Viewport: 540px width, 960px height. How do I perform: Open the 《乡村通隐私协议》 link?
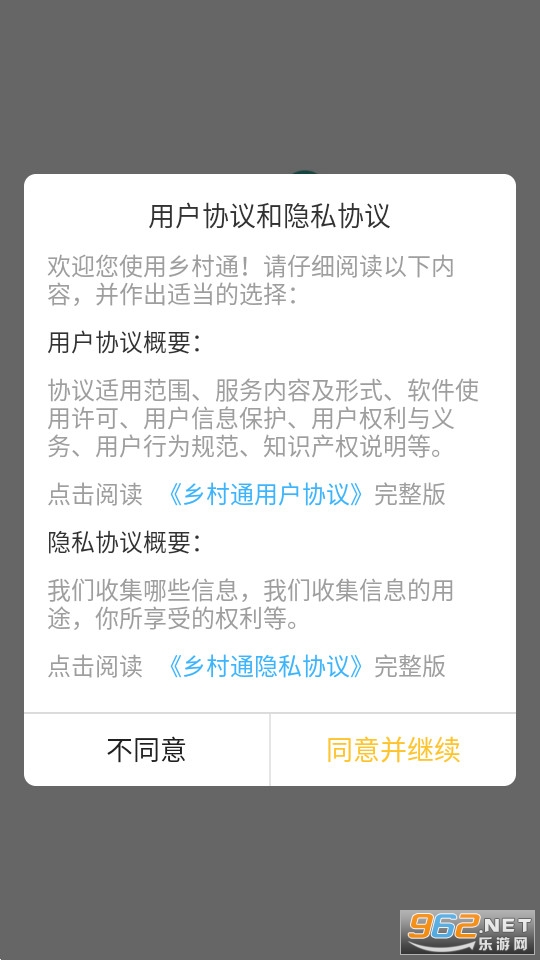tap(266, 667)
